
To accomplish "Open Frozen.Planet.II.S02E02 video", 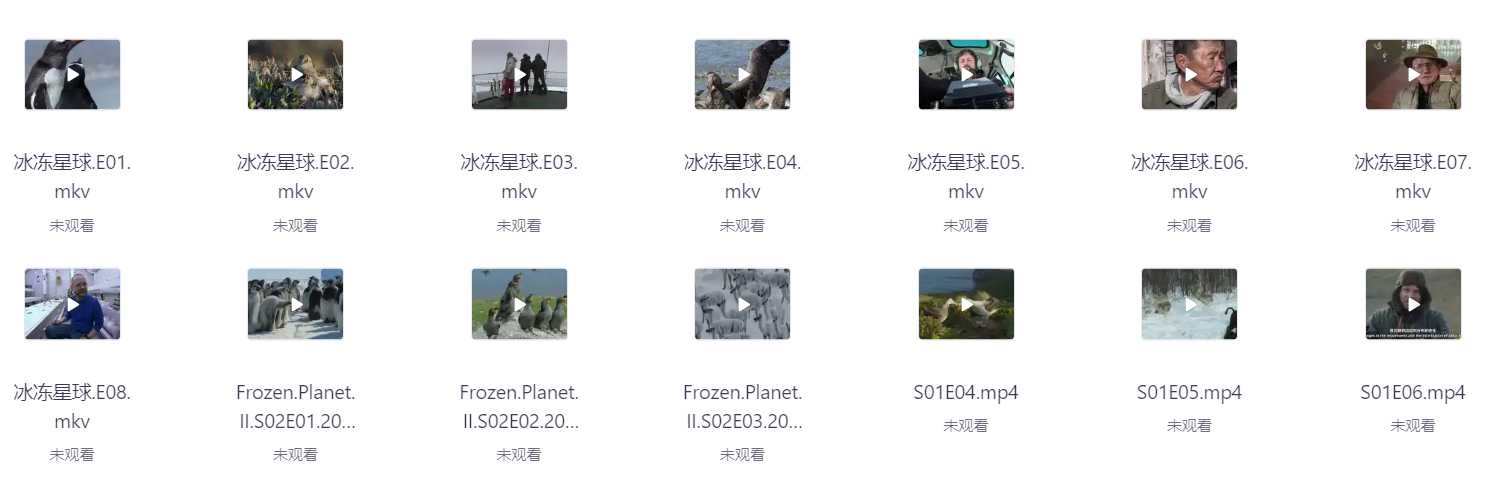I will (520, 303).
